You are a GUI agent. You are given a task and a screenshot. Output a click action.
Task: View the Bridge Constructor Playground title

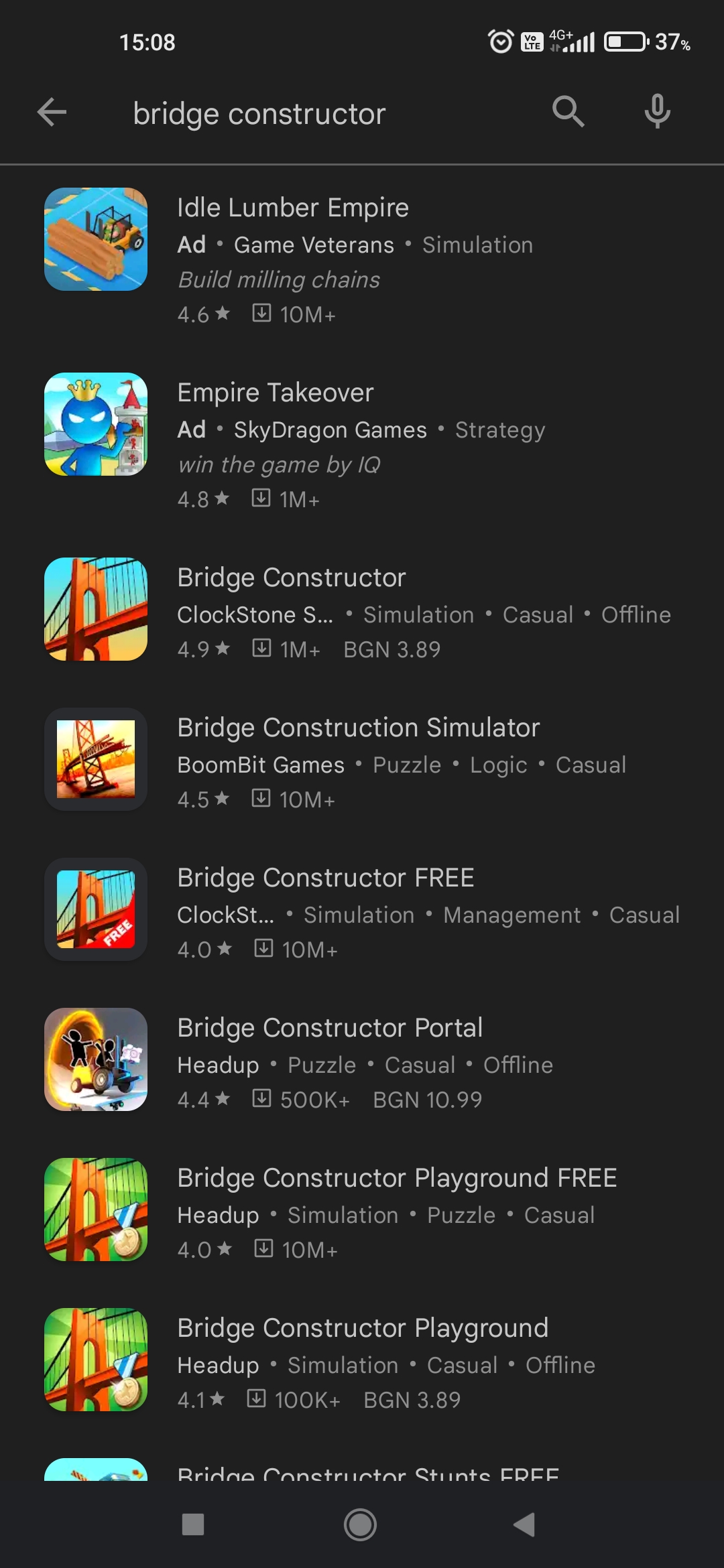363,1327
